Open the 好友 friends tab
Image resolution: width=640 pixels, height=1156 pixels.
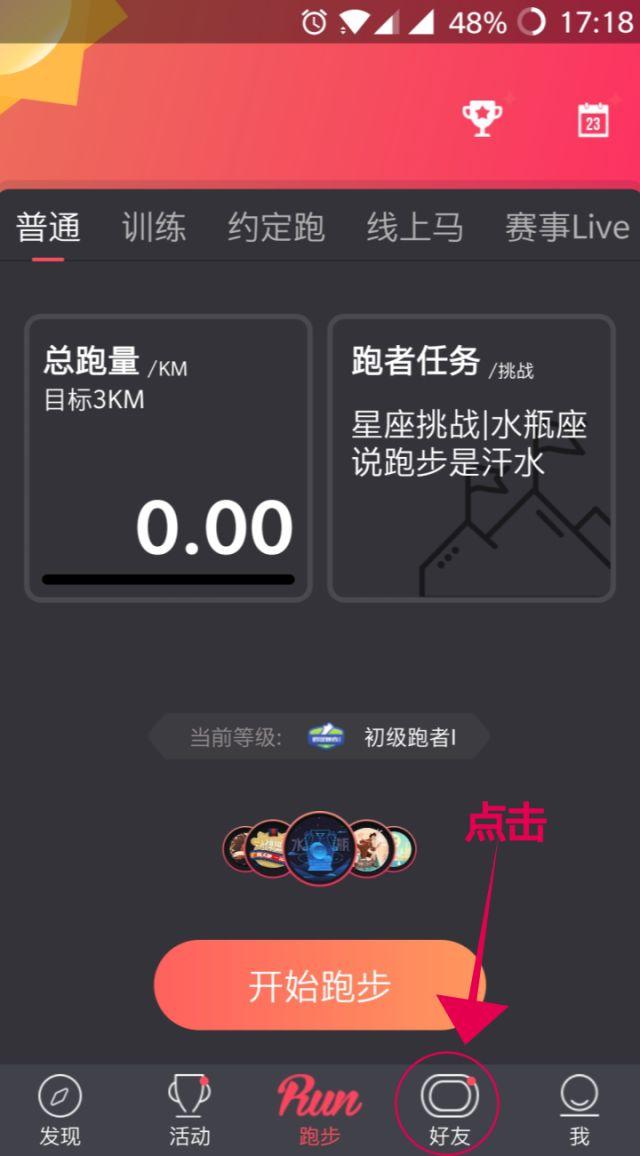coord(449,1112)
